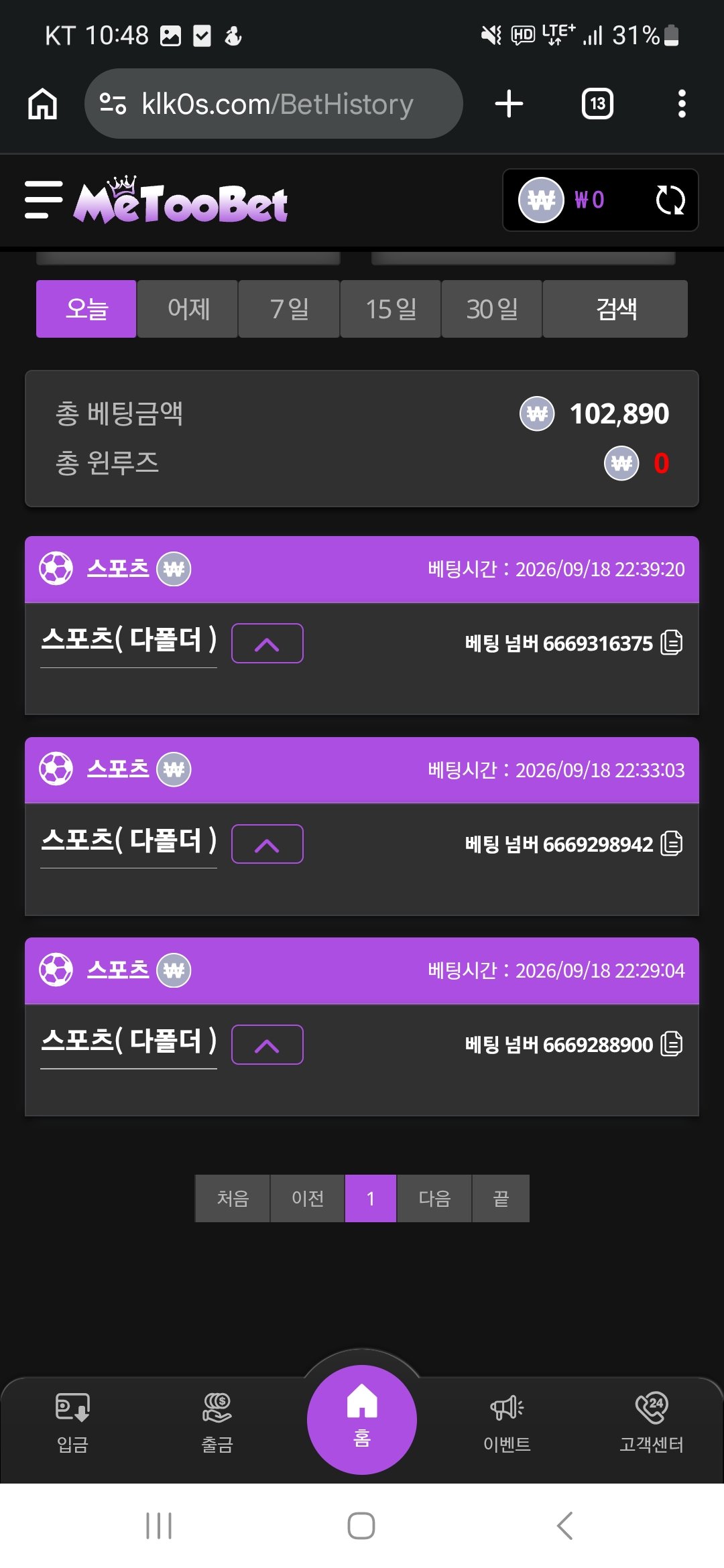724x1568 pixels.
Task: Collapse bet number 6669288900 details
Action: tap(267, 1045)
